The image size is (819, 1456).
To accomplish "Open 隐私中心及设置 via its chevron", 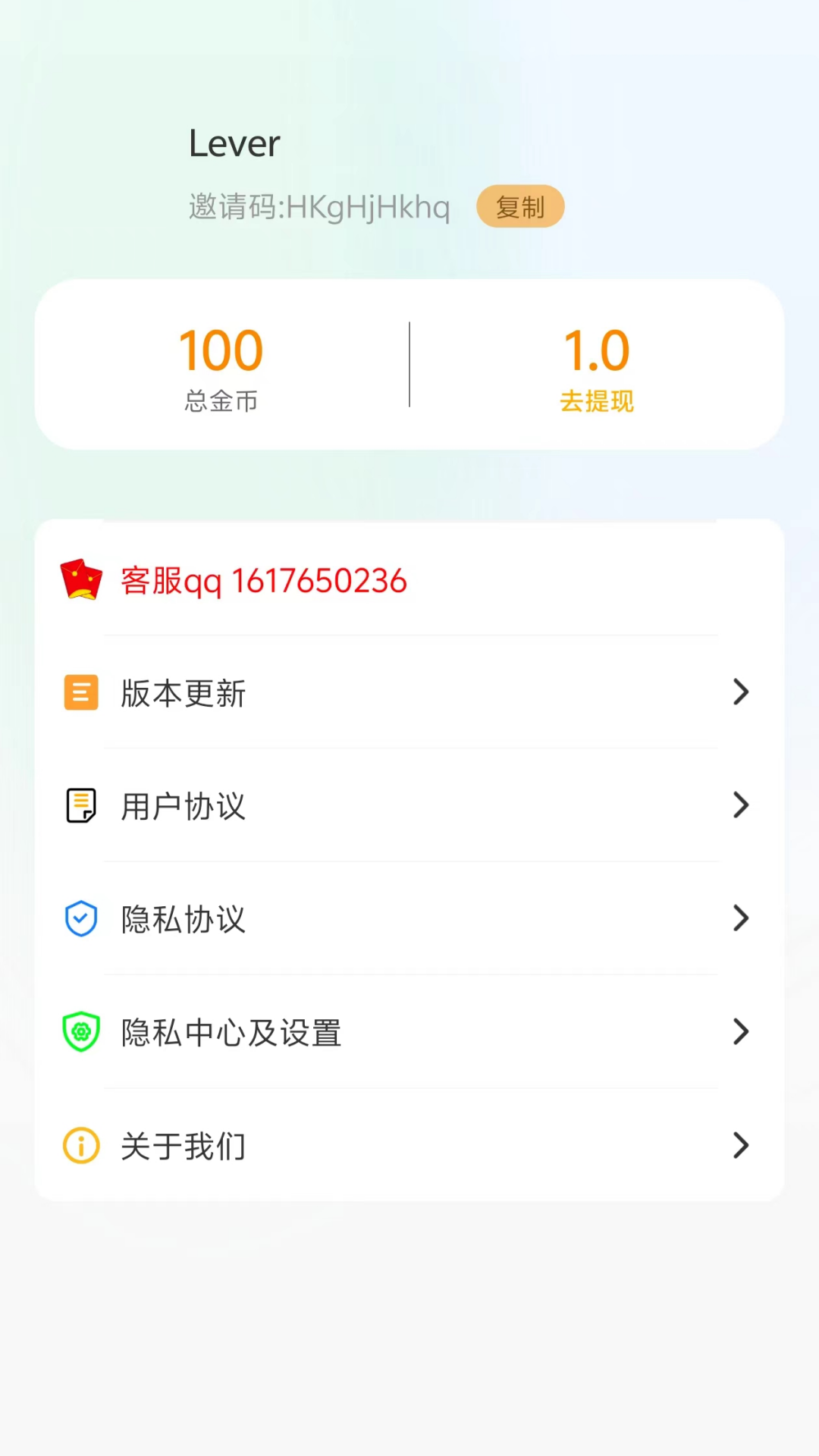I will point(740,1031).
